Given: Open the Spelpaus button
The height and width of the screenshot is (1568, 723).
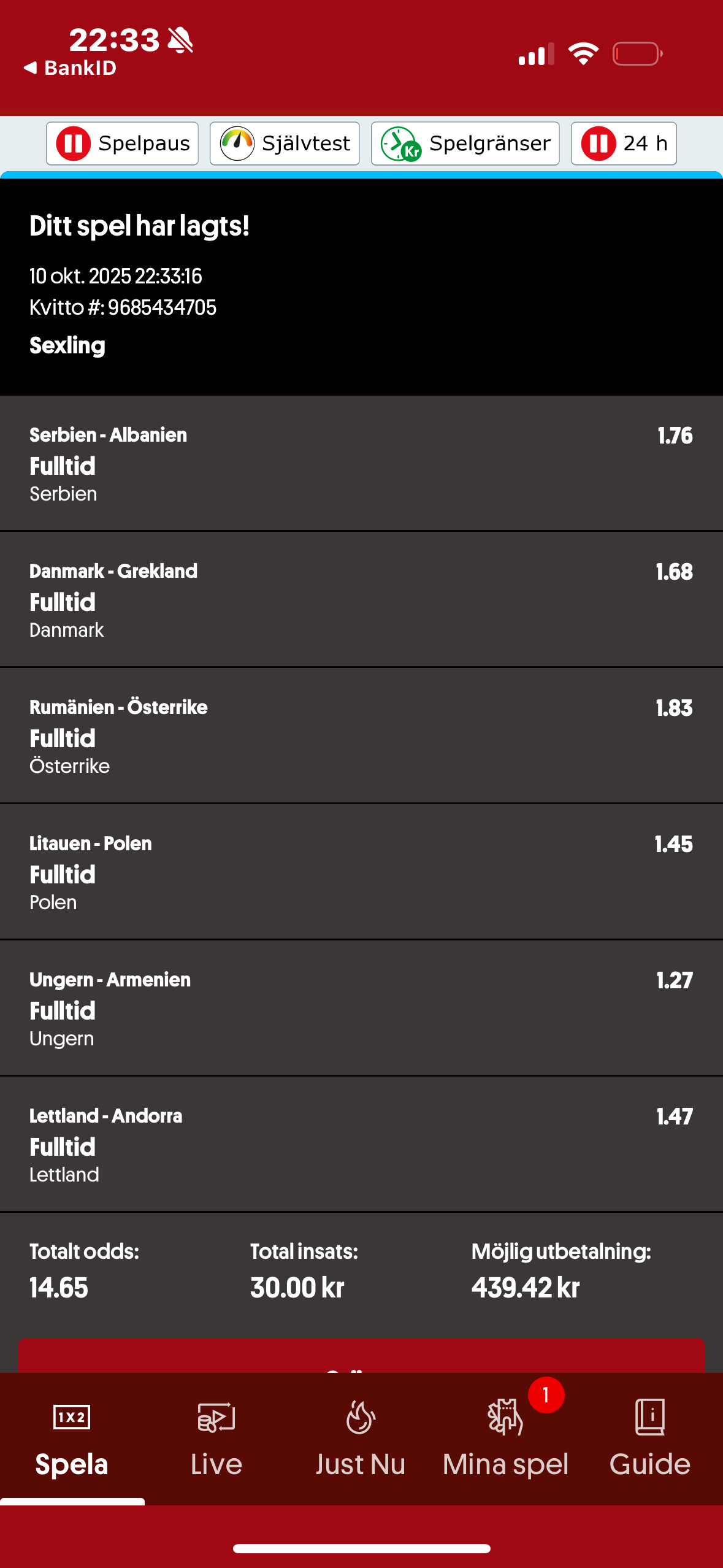Looking at the screenshot, I should (x=122, y=144).
